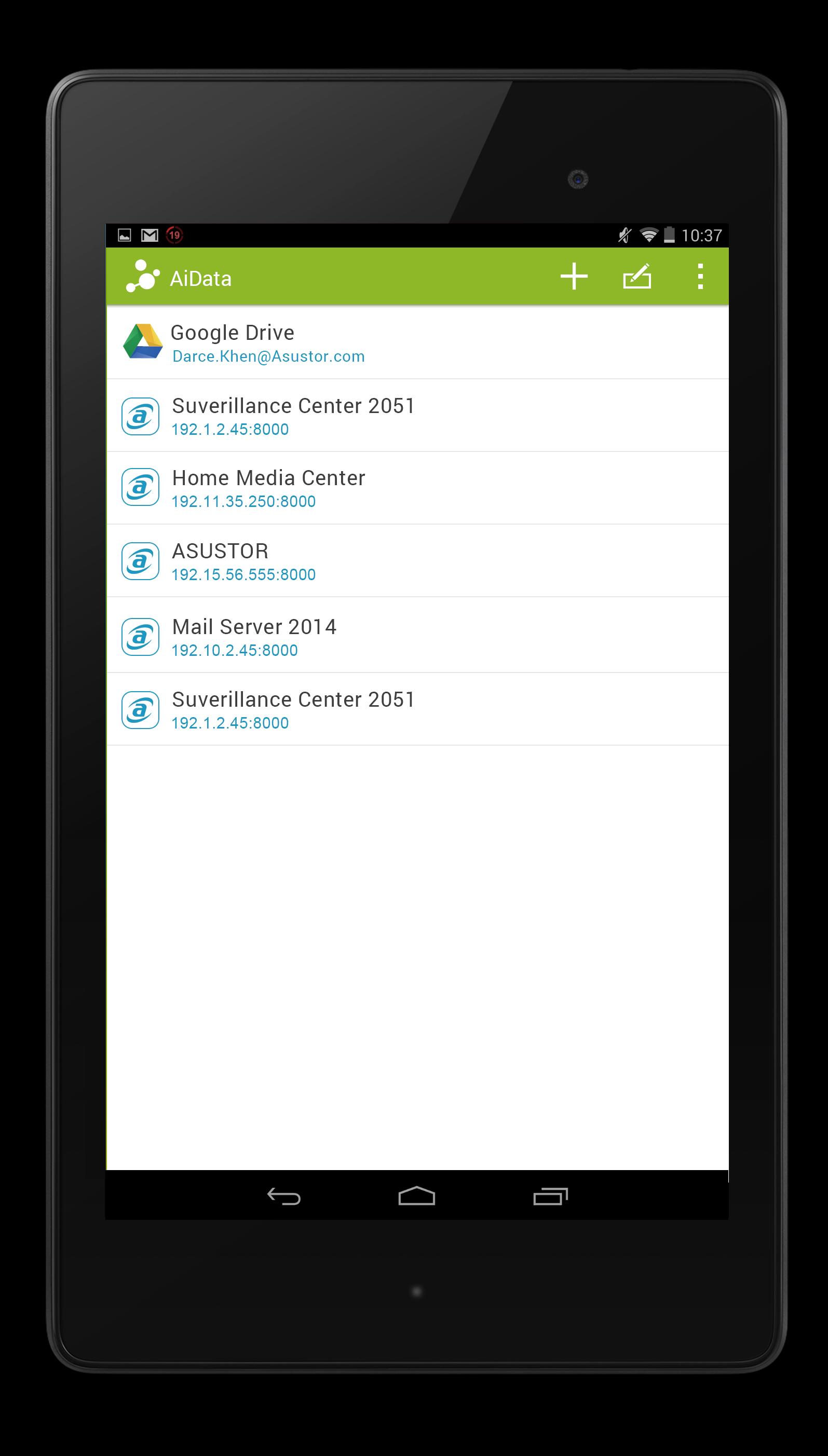
Task: Tap the edit list icon
Action: pyautogui.click(x=637, y=277)
